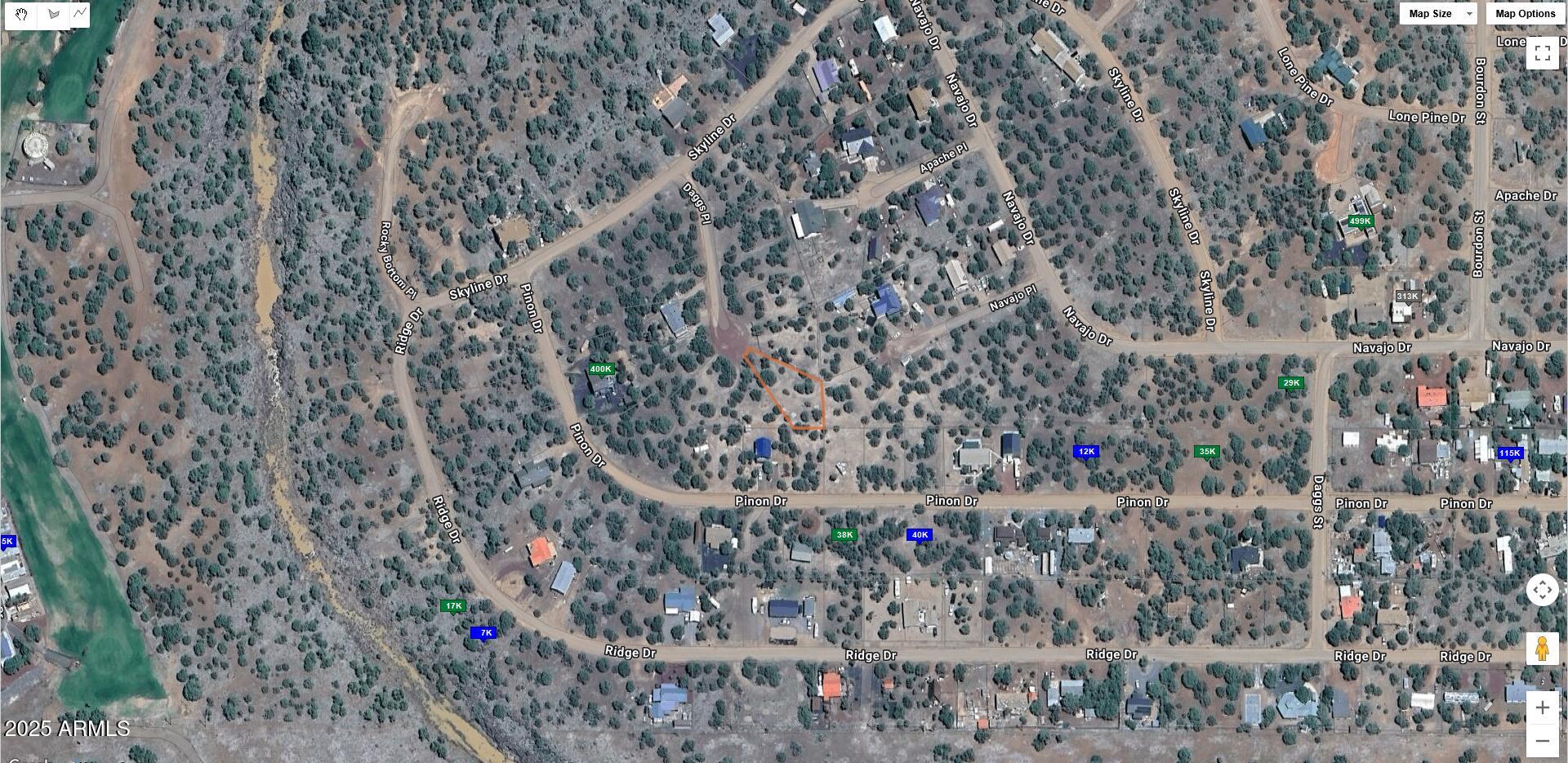The image size is (1568, 763).
Task: Select the 17K listing marker
Action: (x=452, y=606)
